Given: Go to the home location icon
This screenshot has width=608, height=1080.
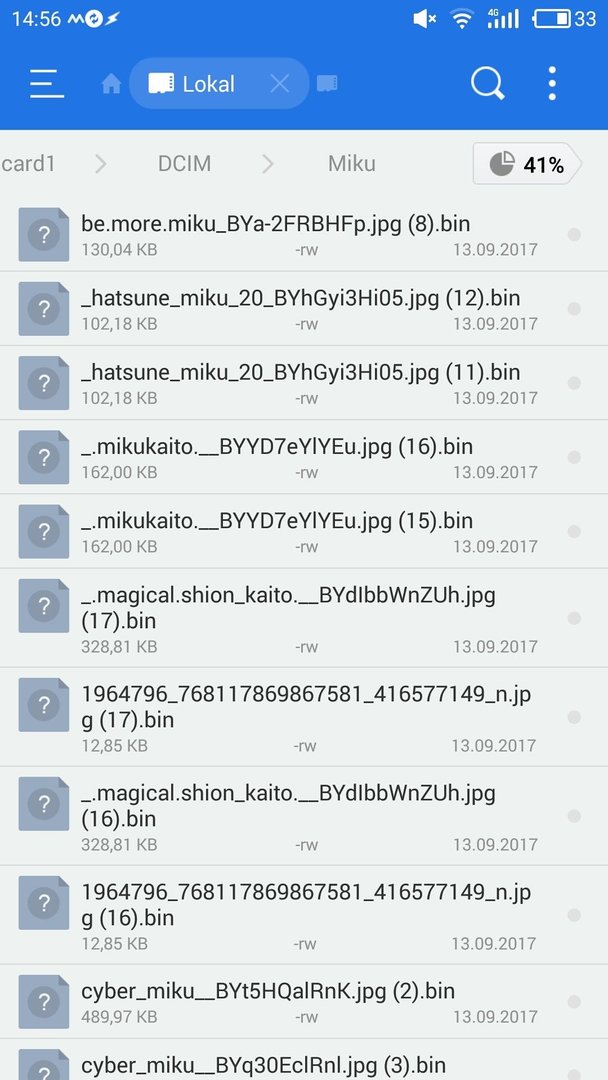Looking at the screenshot, I should click(x=111, y=84).
